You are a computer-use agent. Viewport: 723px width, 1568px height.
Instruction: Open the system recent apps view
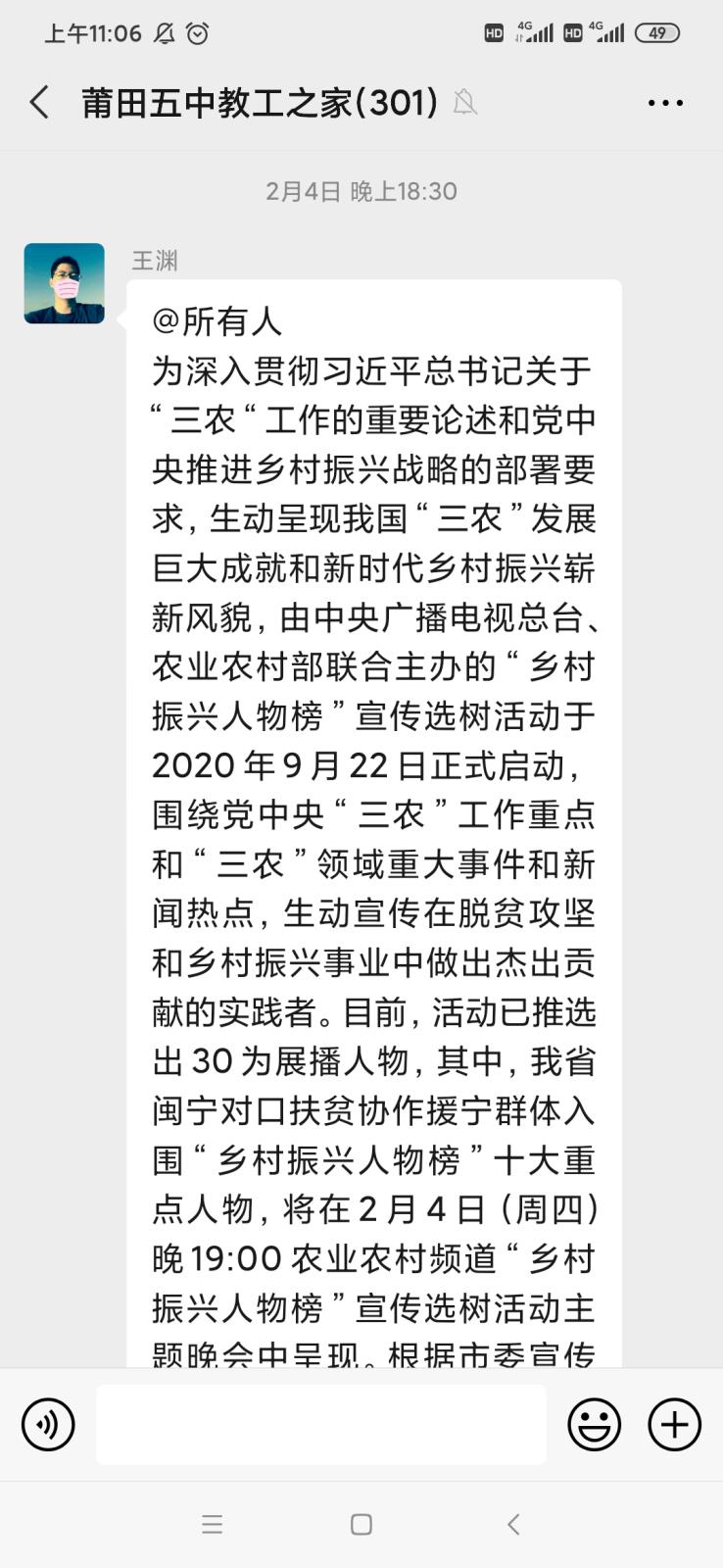tap(212, 1524)
